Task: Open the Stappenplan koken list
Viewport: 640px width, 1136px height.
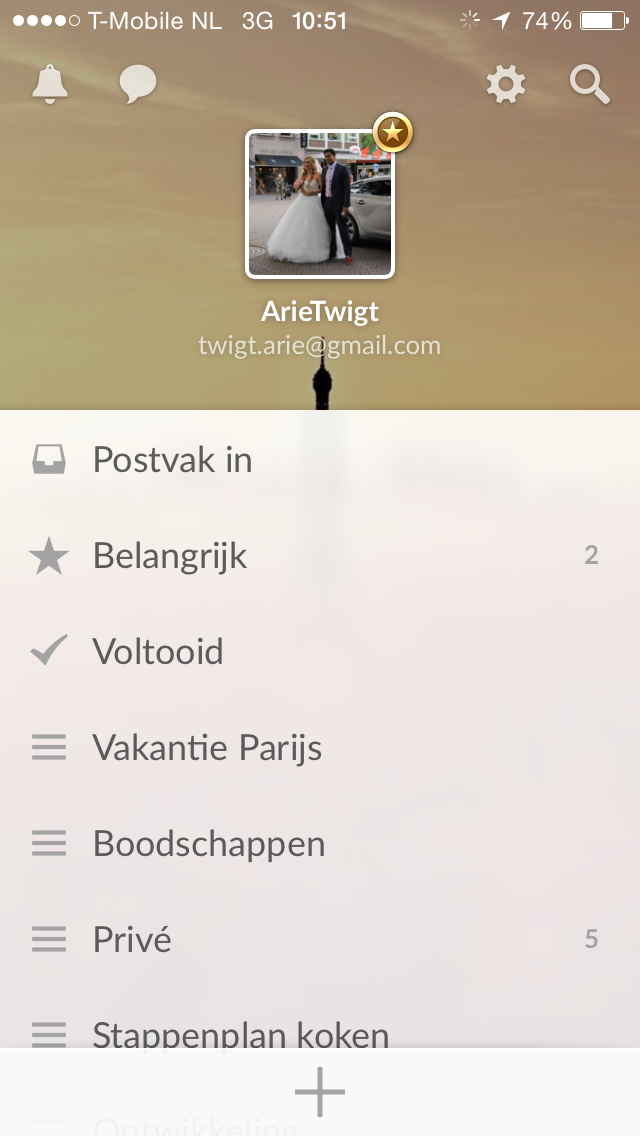Action: tap(240, 1030)
